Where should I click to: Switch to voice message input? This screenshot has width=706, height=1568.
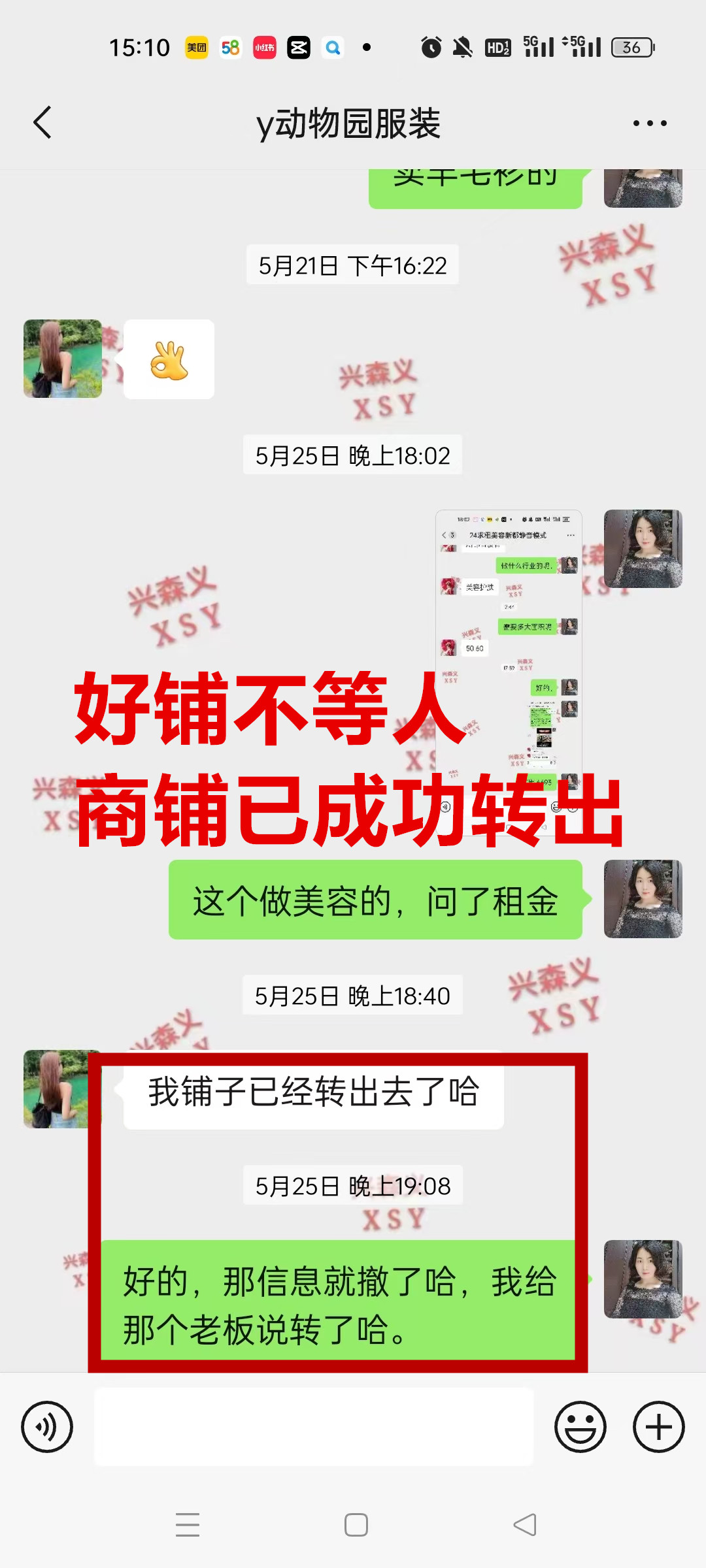tap(47, 1427)
